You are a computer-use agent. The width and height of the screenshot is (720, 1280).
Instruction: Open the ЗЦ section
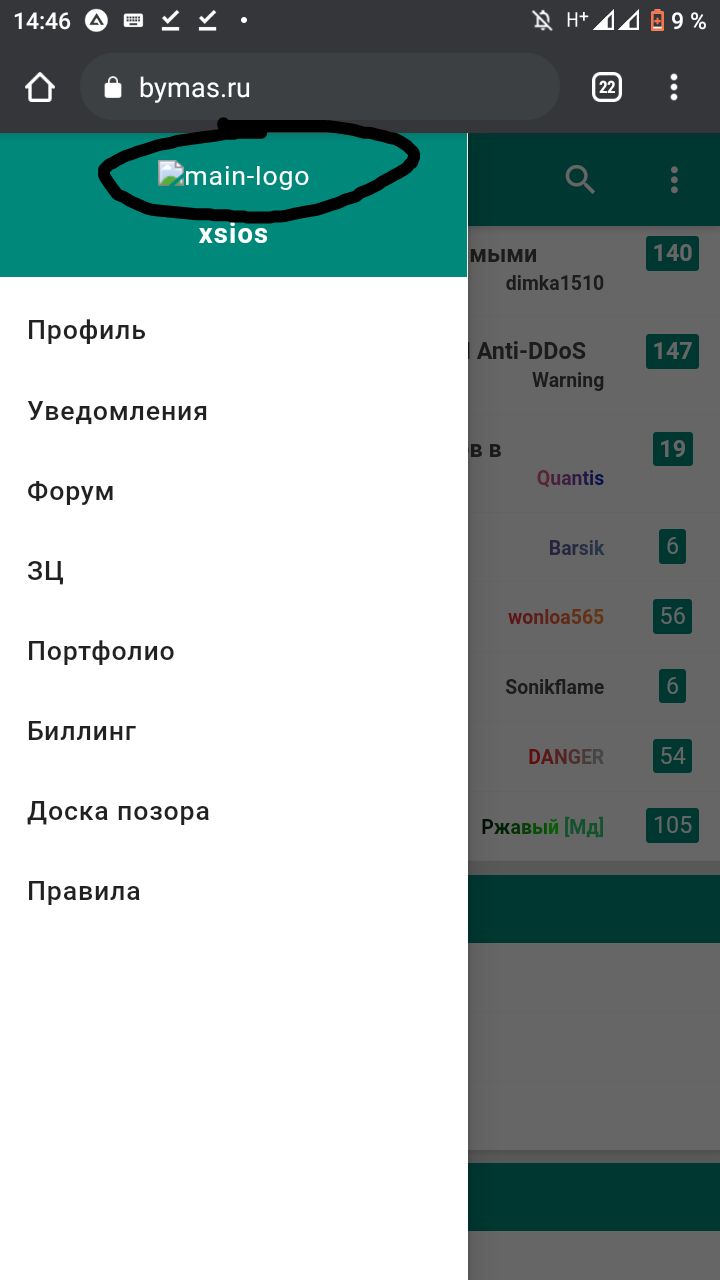(46, 571)
